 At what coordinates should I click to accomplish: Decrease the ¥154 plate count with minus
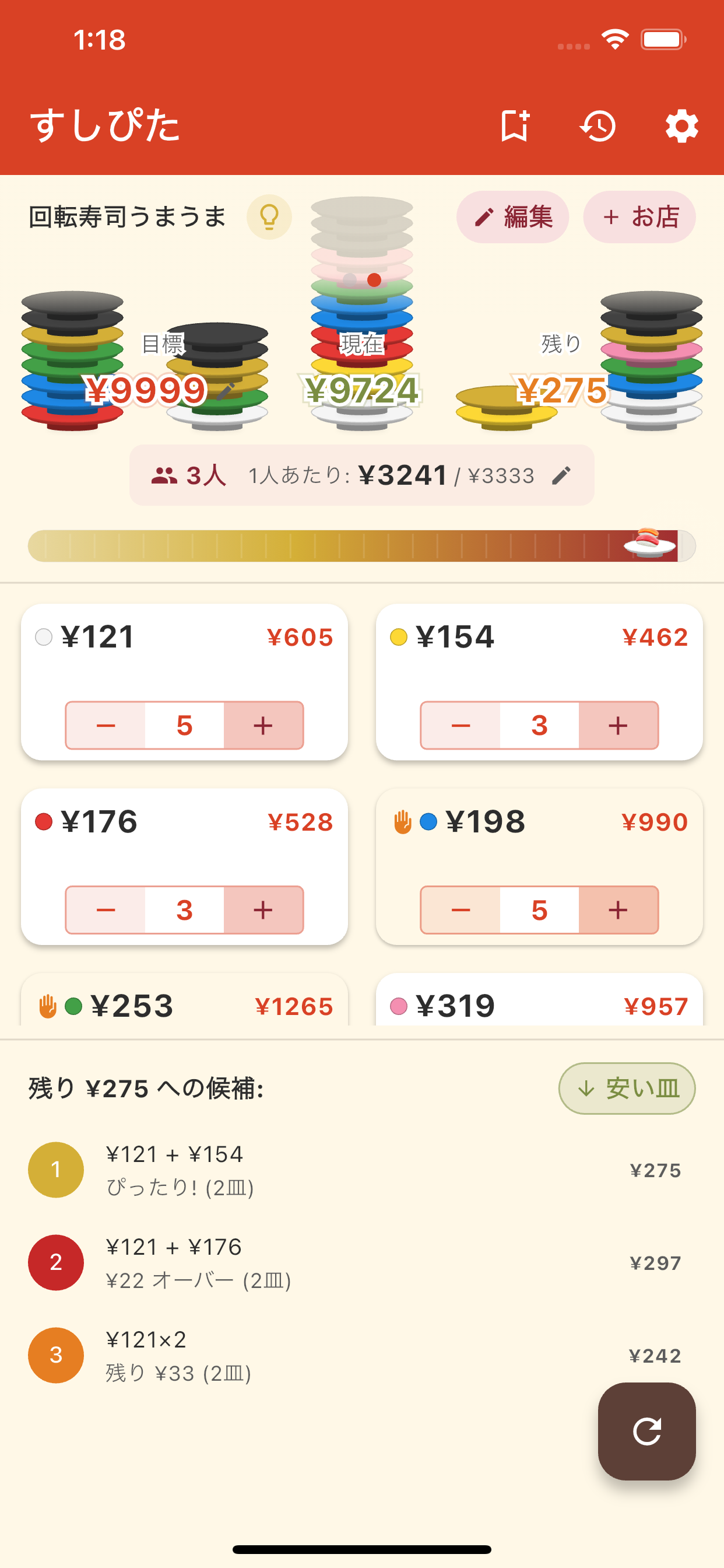tap(461, 725)
